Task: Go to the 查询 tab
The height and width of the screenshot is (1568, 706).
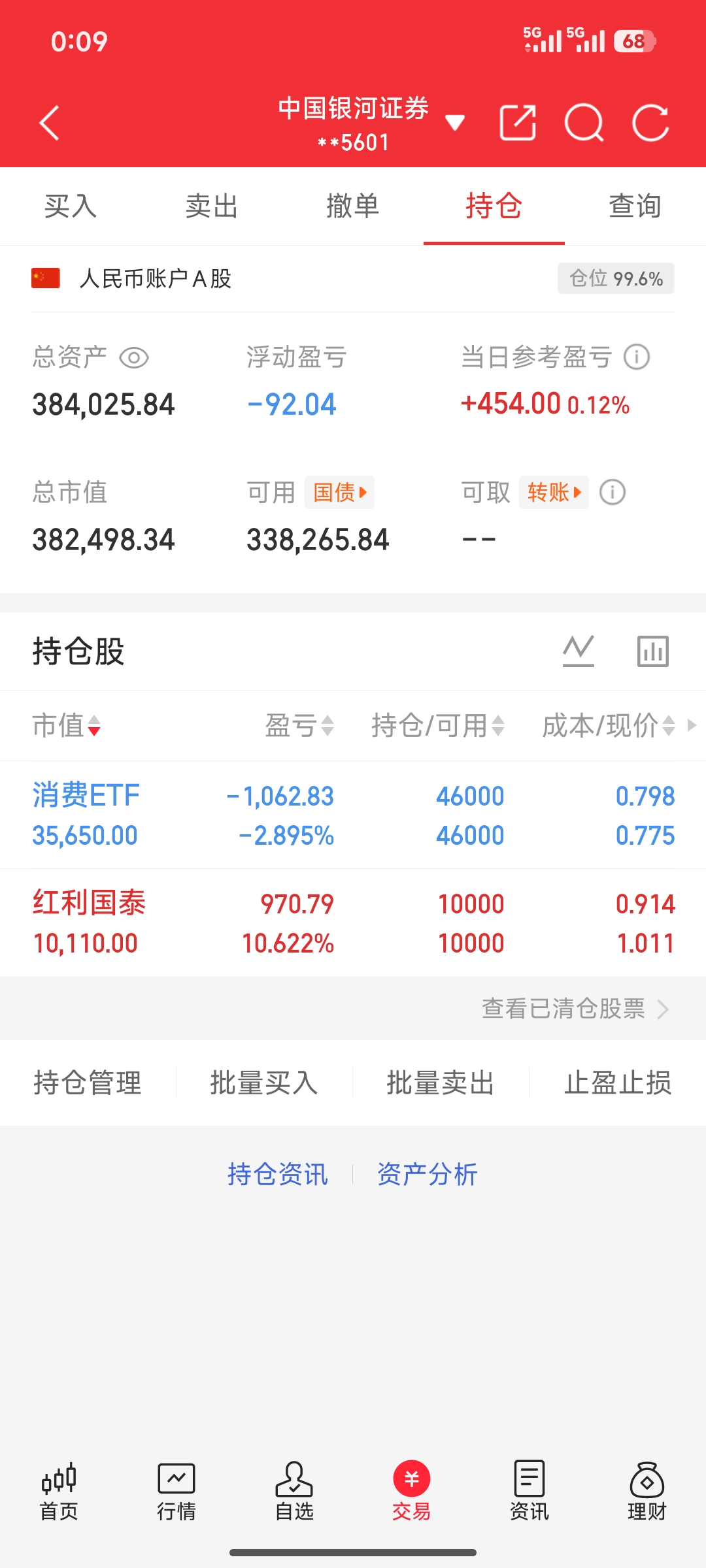Action: 635,206
